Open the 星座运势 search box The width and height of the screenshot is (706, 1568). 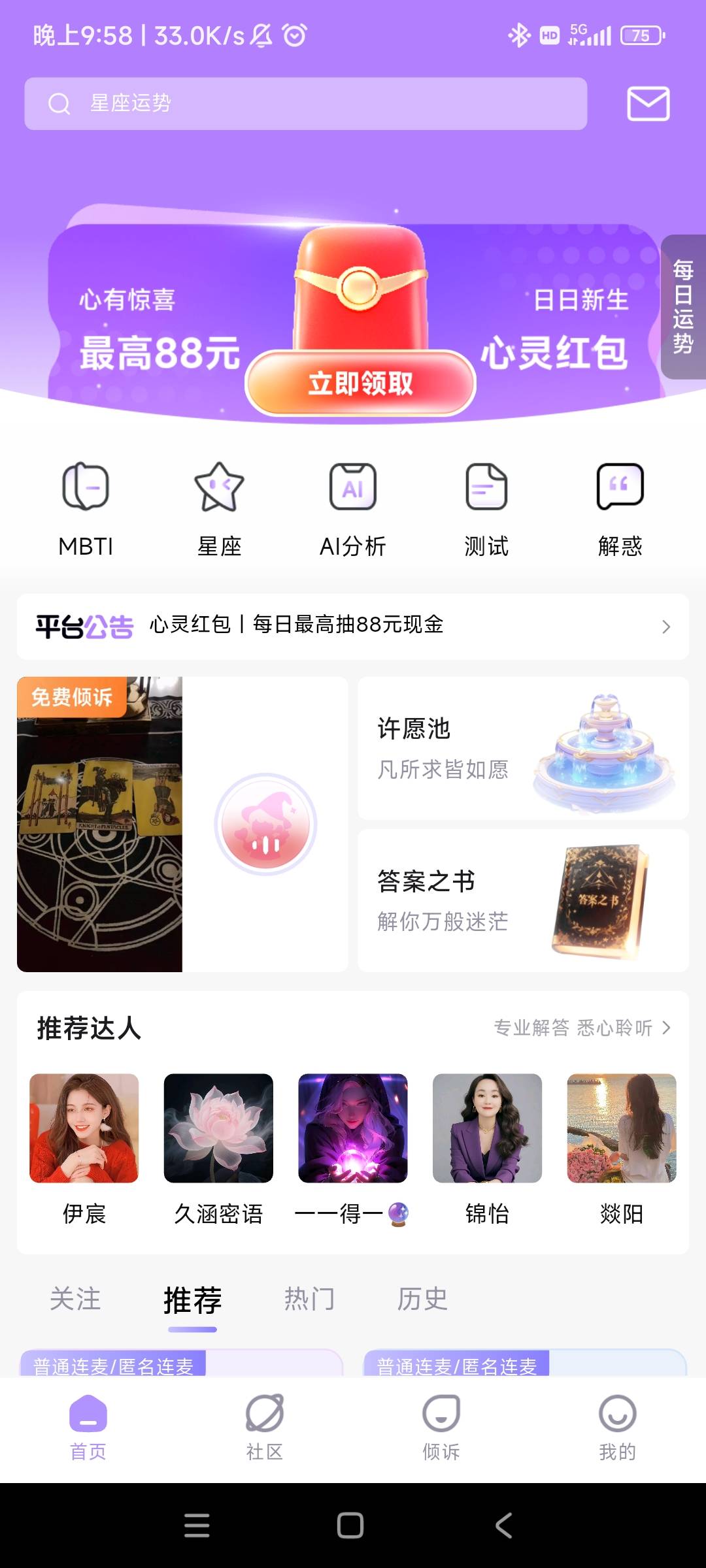(305, 103)
